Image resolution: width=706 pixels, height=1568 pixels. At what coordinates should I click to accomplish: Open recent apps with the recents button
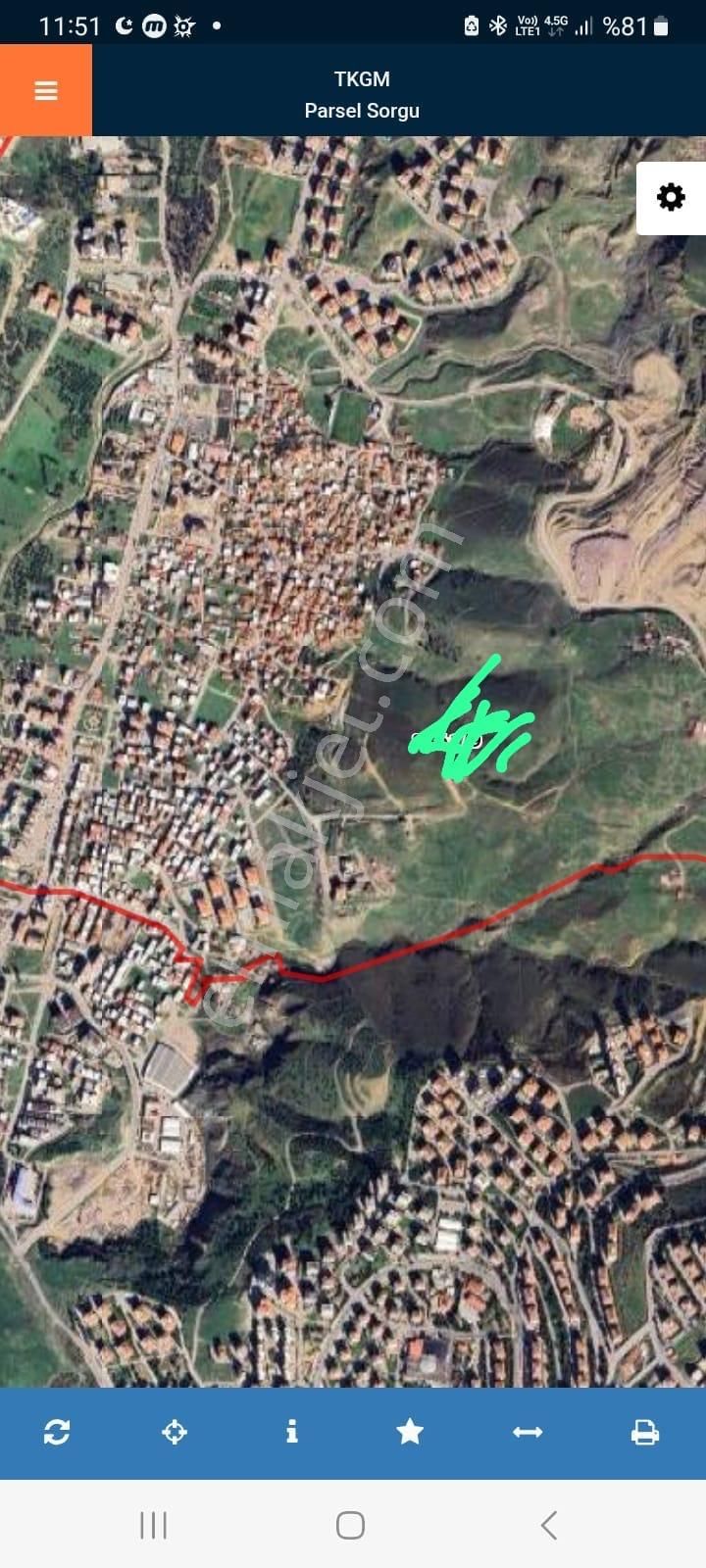[152, 1525]
